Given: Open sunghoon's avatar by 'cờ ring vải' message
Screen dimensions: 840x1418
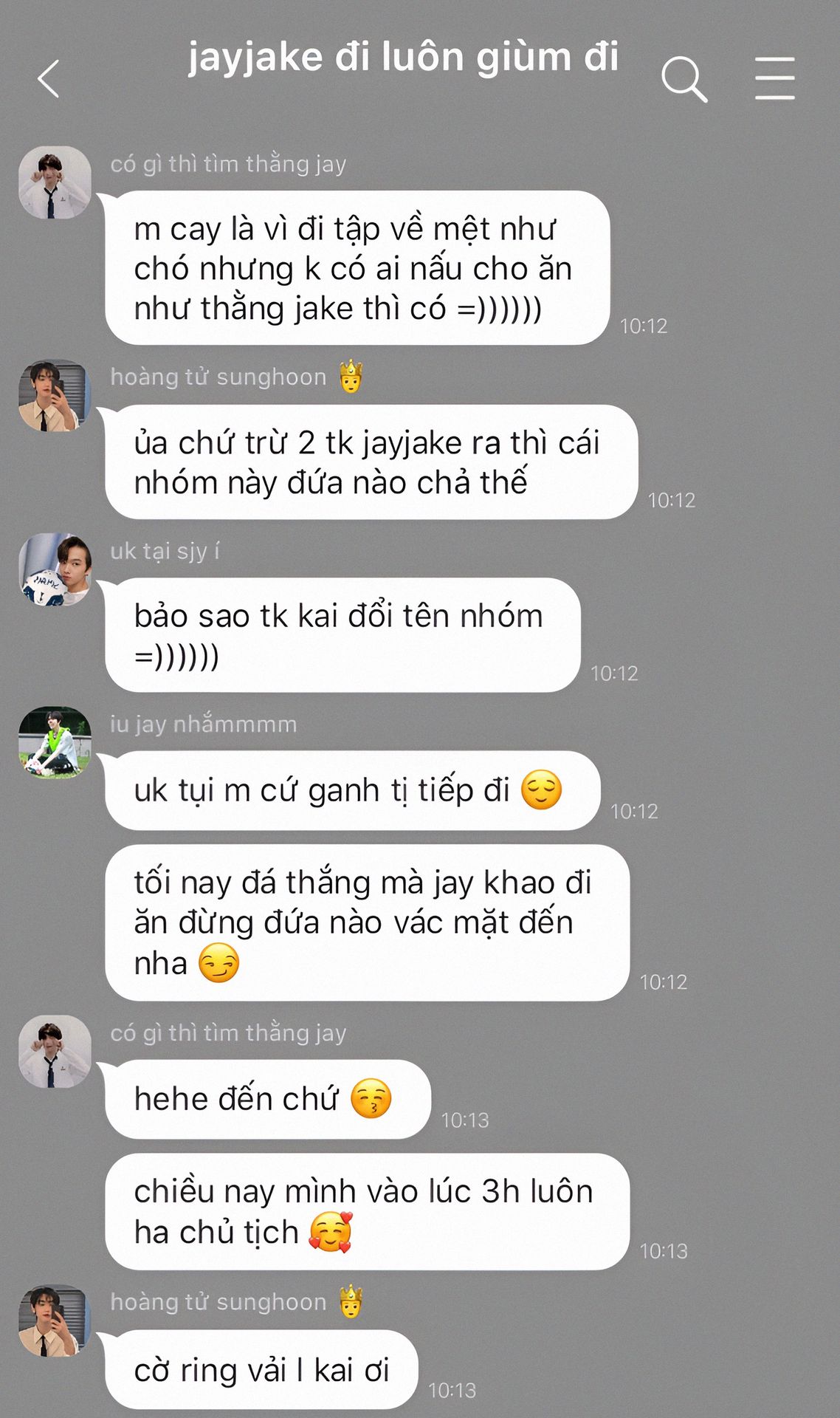Looking at the screenshot, I should tap(55, 1321).
